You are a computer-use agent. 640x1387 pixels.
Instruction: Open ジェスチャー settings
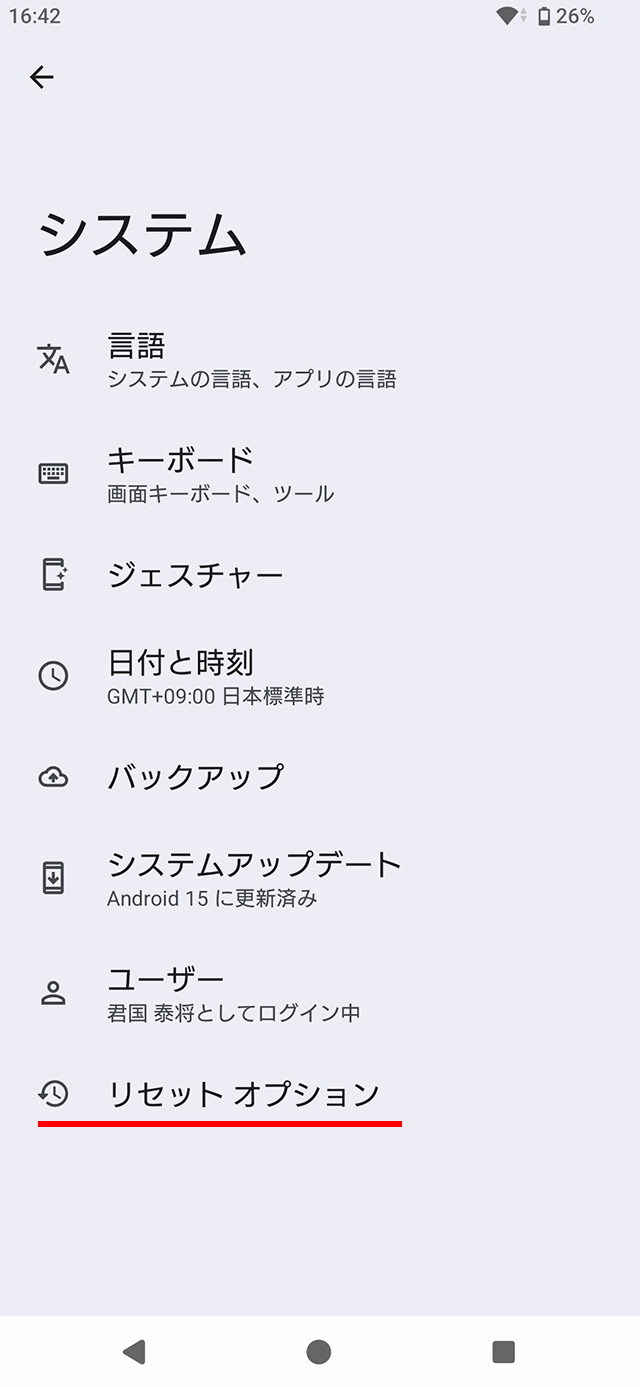[320, 575]
